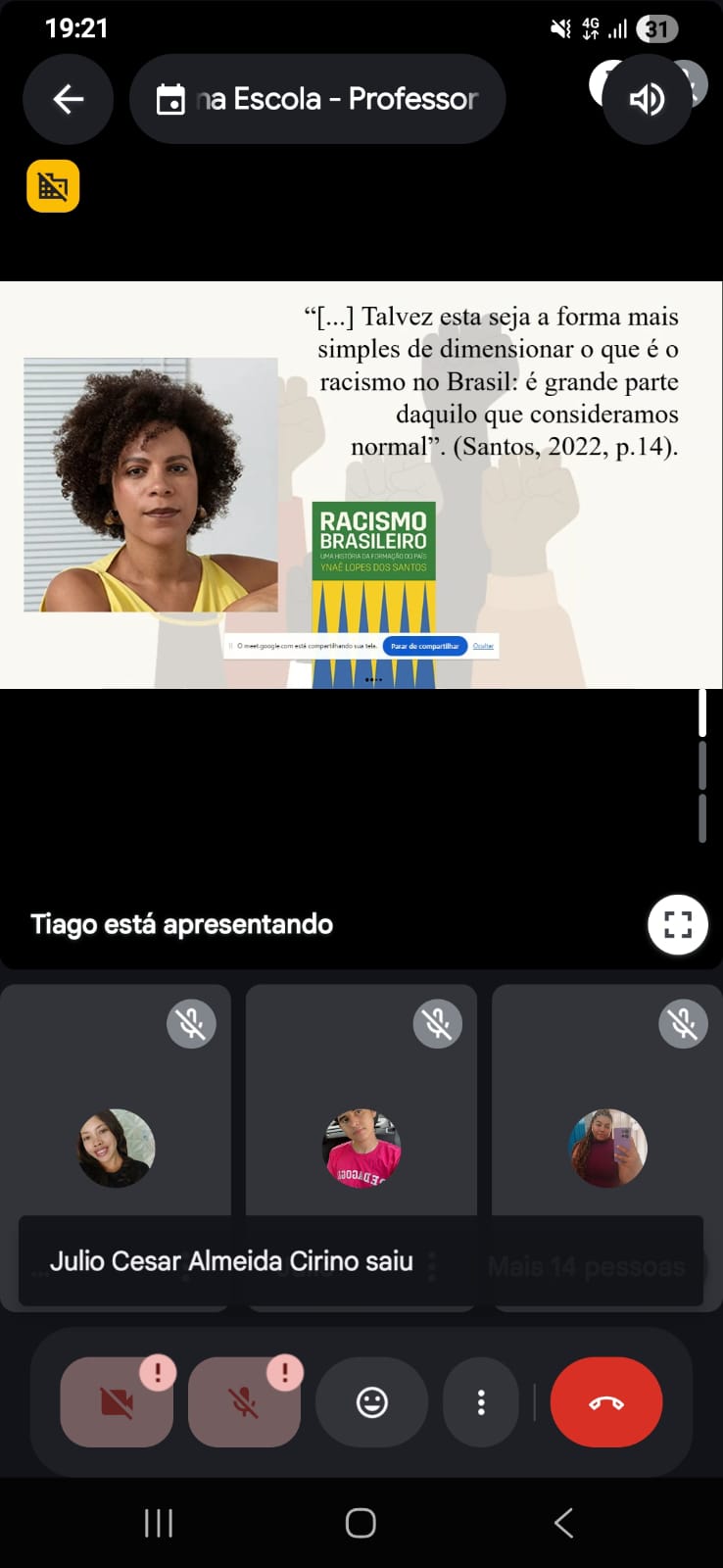723x1568 pixels.
Task: Hang up and leave the call
Action: 605,1402
